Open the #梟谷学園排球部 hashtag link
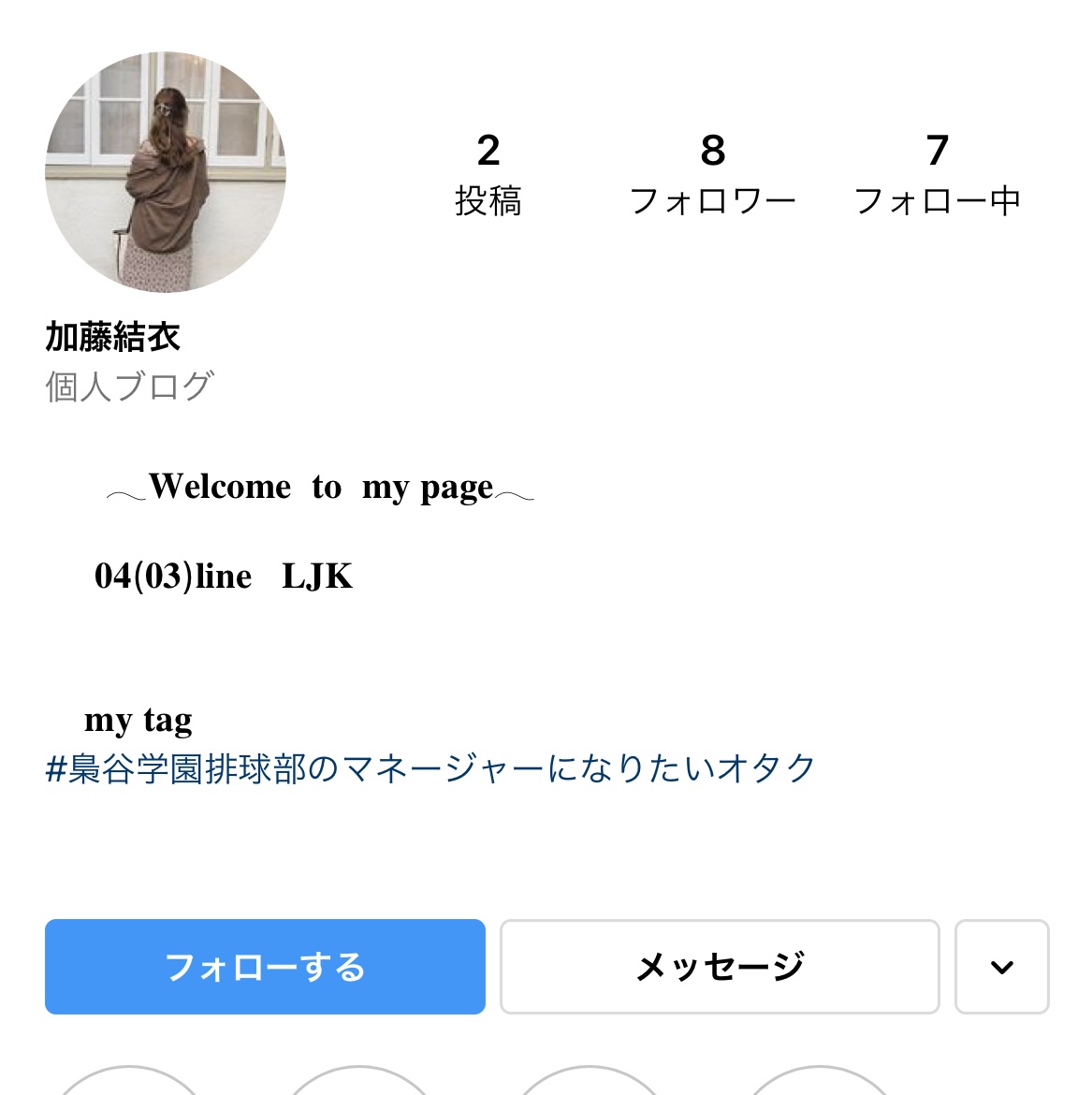The image size is (1092, 1095). [x=430, y=767]
